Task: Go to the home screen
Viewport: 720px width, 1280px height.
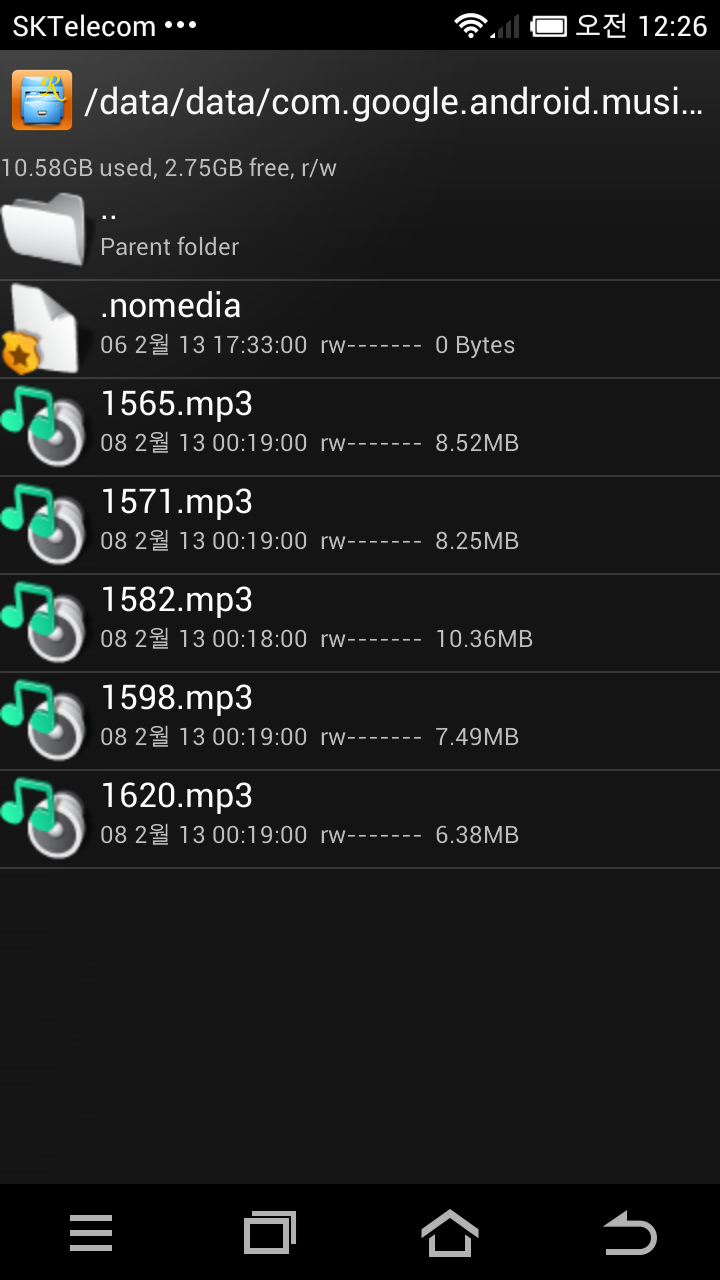Action: 450,1233
